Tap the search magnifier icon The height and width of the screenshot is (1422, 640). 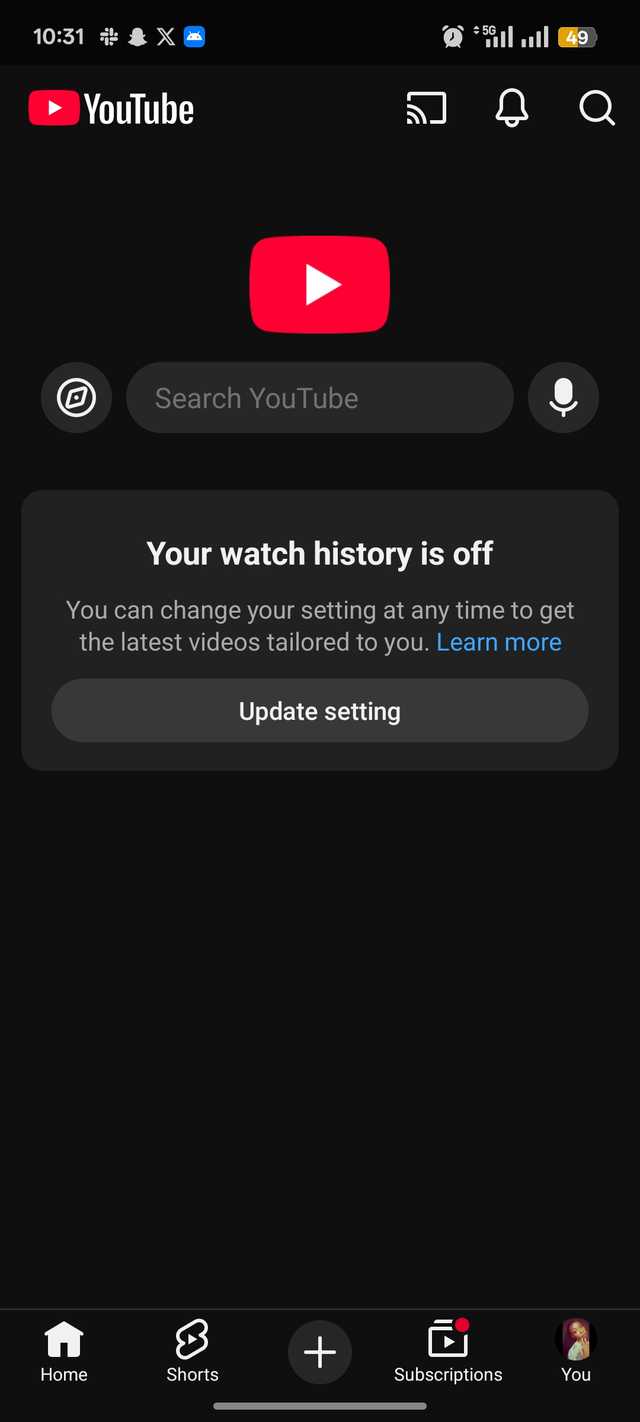[x=597, y=108]
